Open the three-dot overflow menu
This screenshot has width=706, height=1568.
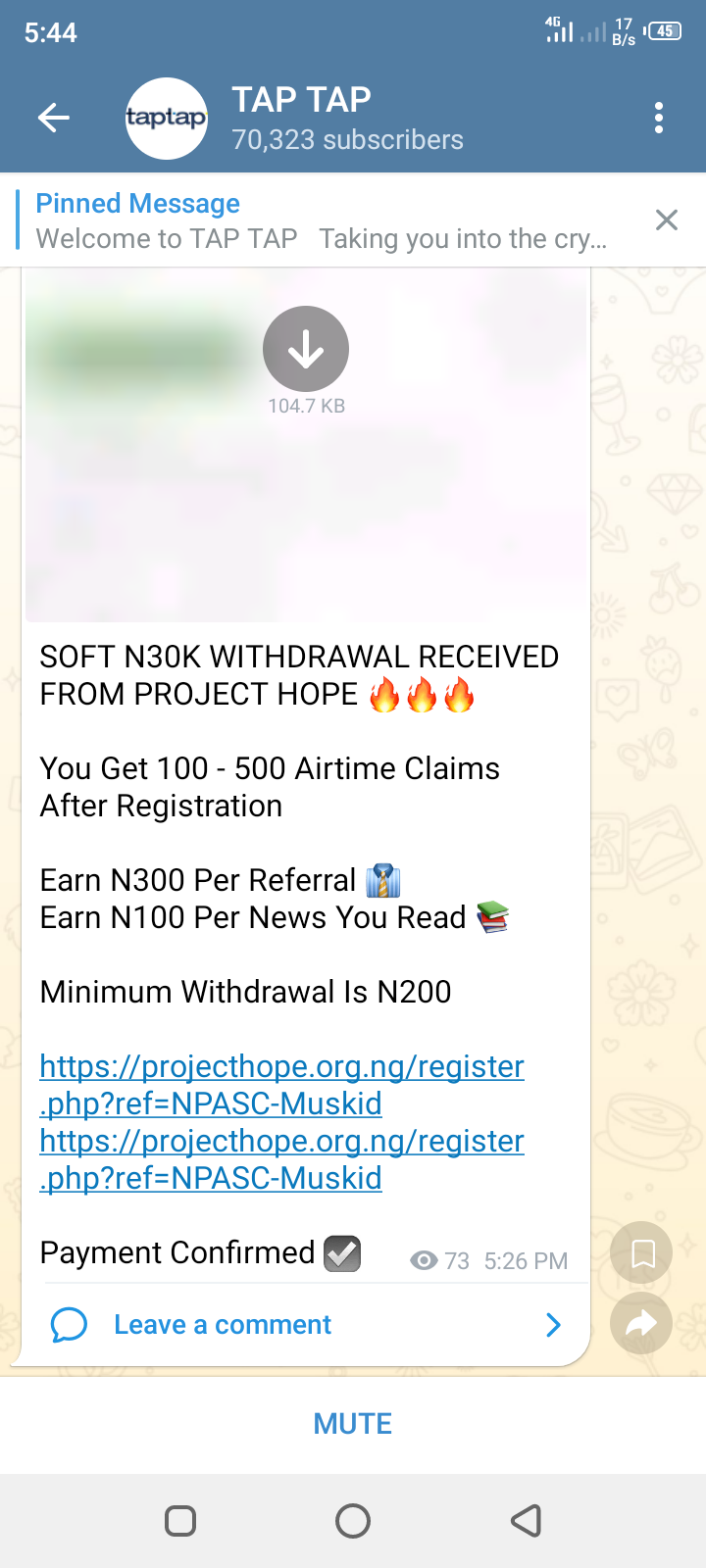click(659, 119)
